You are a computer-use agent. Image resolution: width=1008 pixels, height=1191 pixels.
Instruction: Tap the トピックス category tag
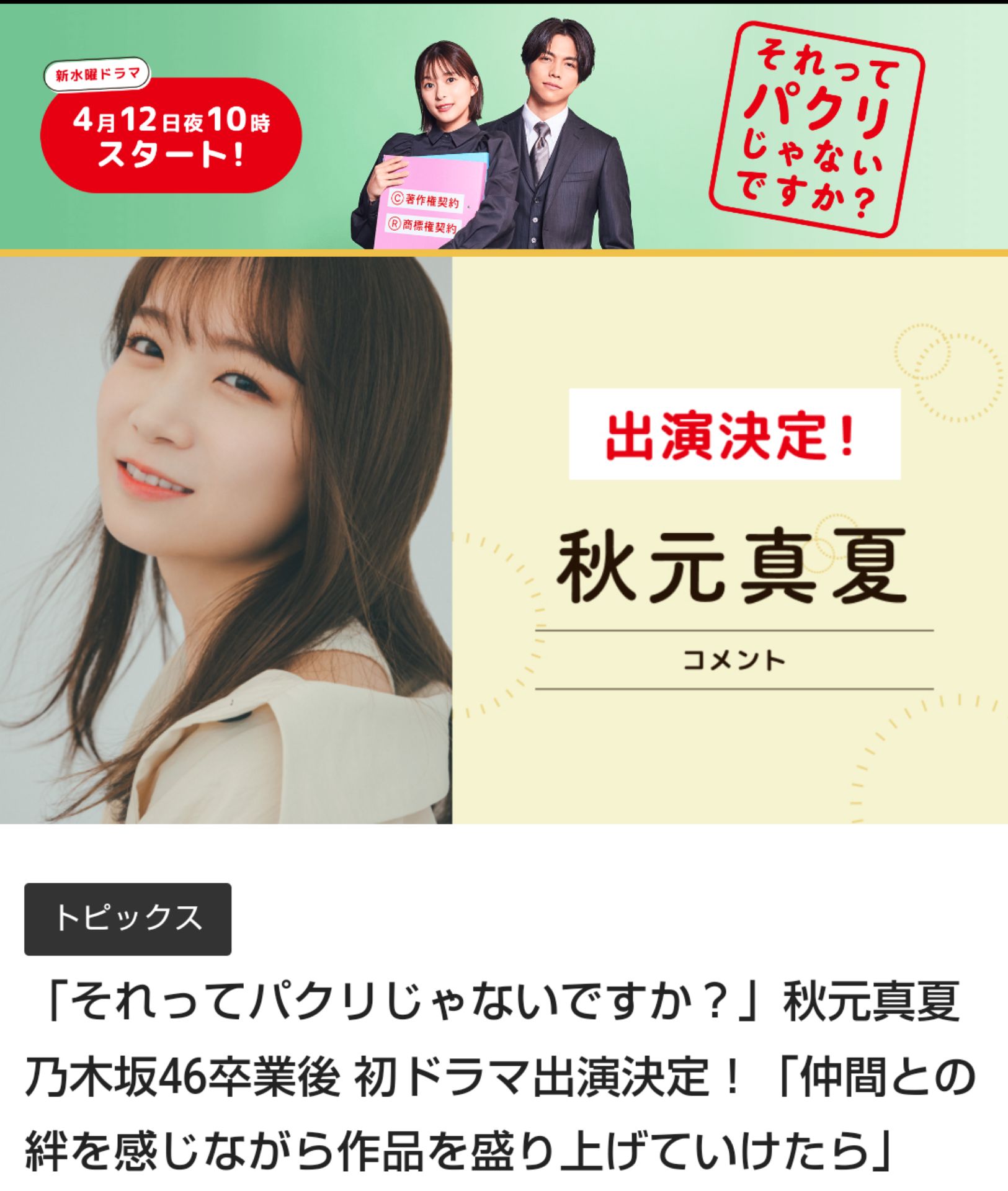click(128, 919)
